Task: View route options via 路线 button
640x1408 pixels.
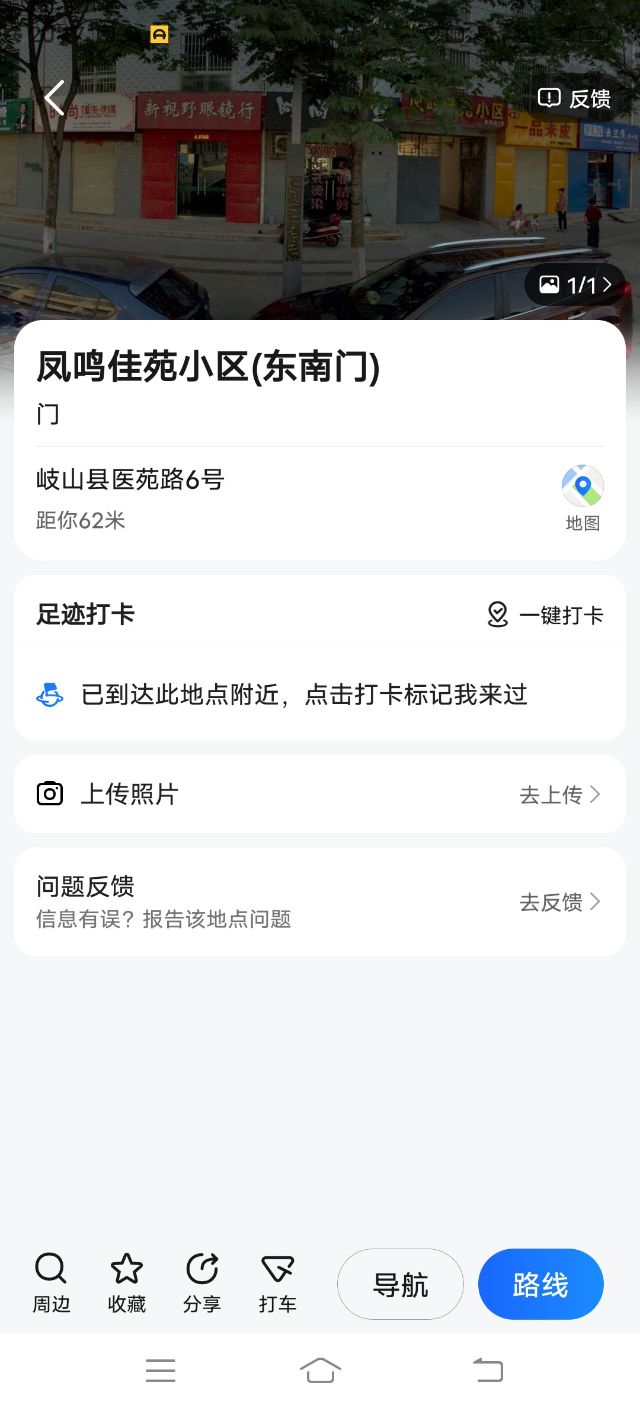Action: (541, 1284)
